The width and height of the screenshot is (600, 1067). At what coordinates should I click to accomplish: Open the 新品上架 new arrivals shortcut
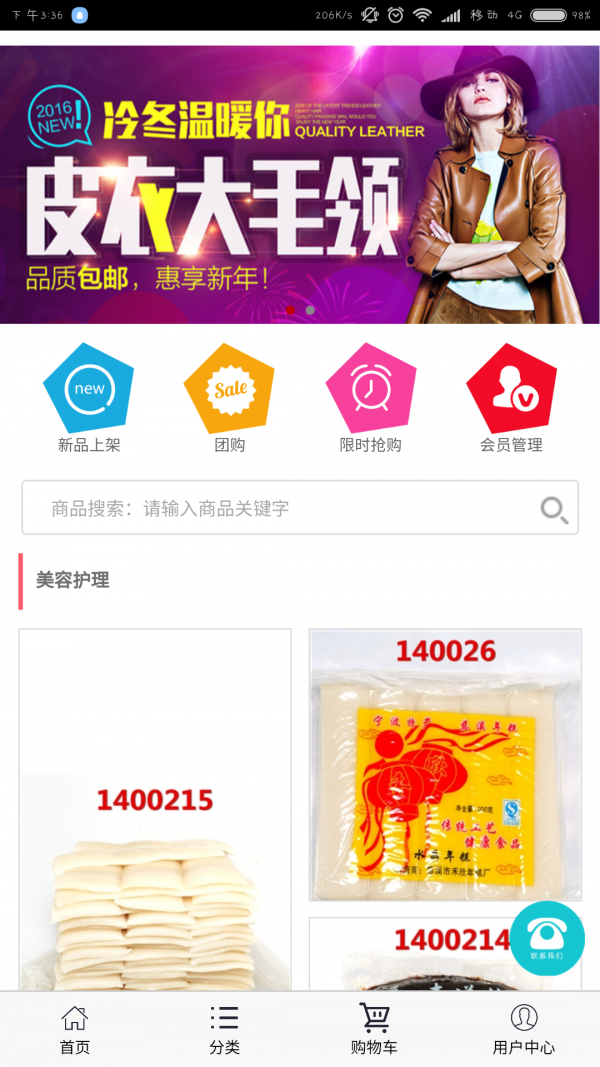click(x=88, y=398)
